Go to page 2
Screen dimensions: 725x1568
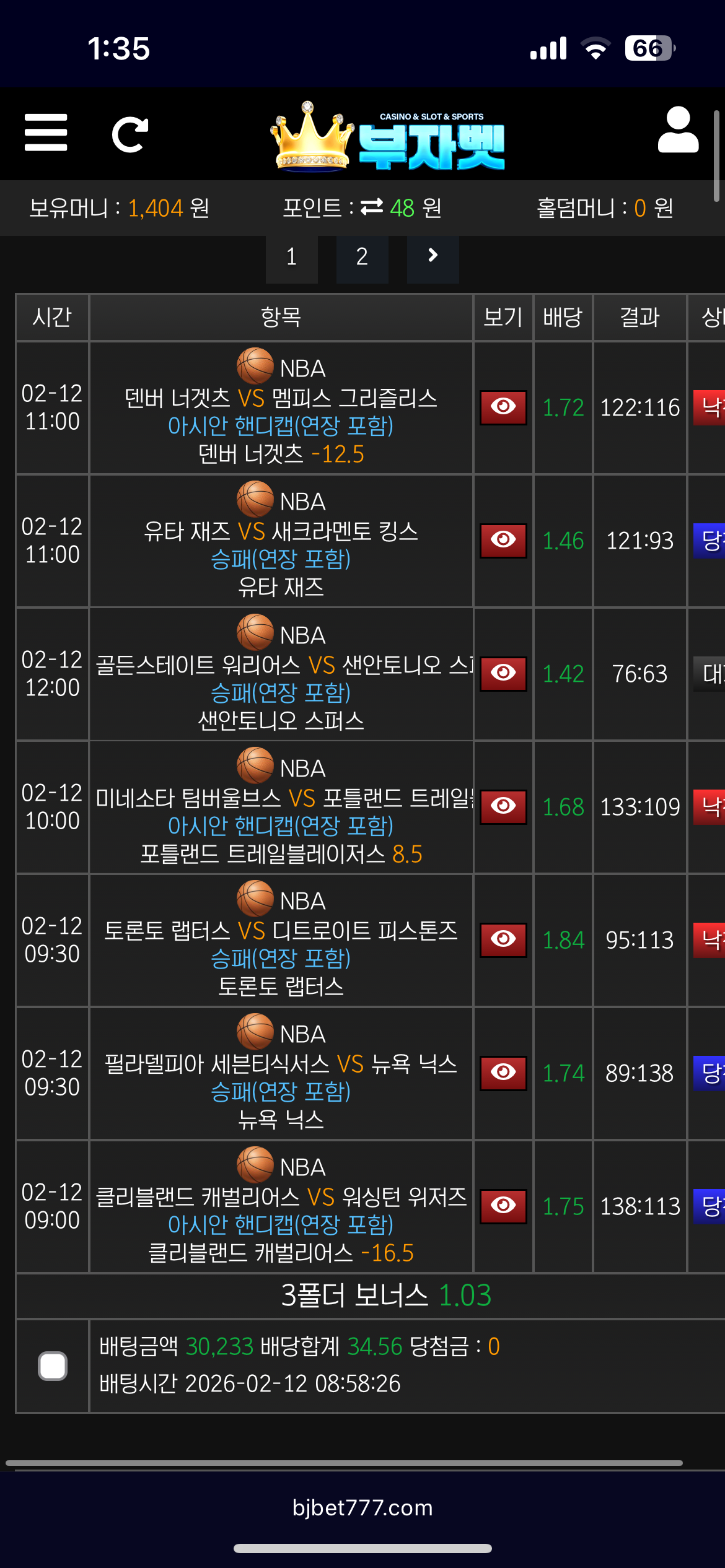[362, 257]
